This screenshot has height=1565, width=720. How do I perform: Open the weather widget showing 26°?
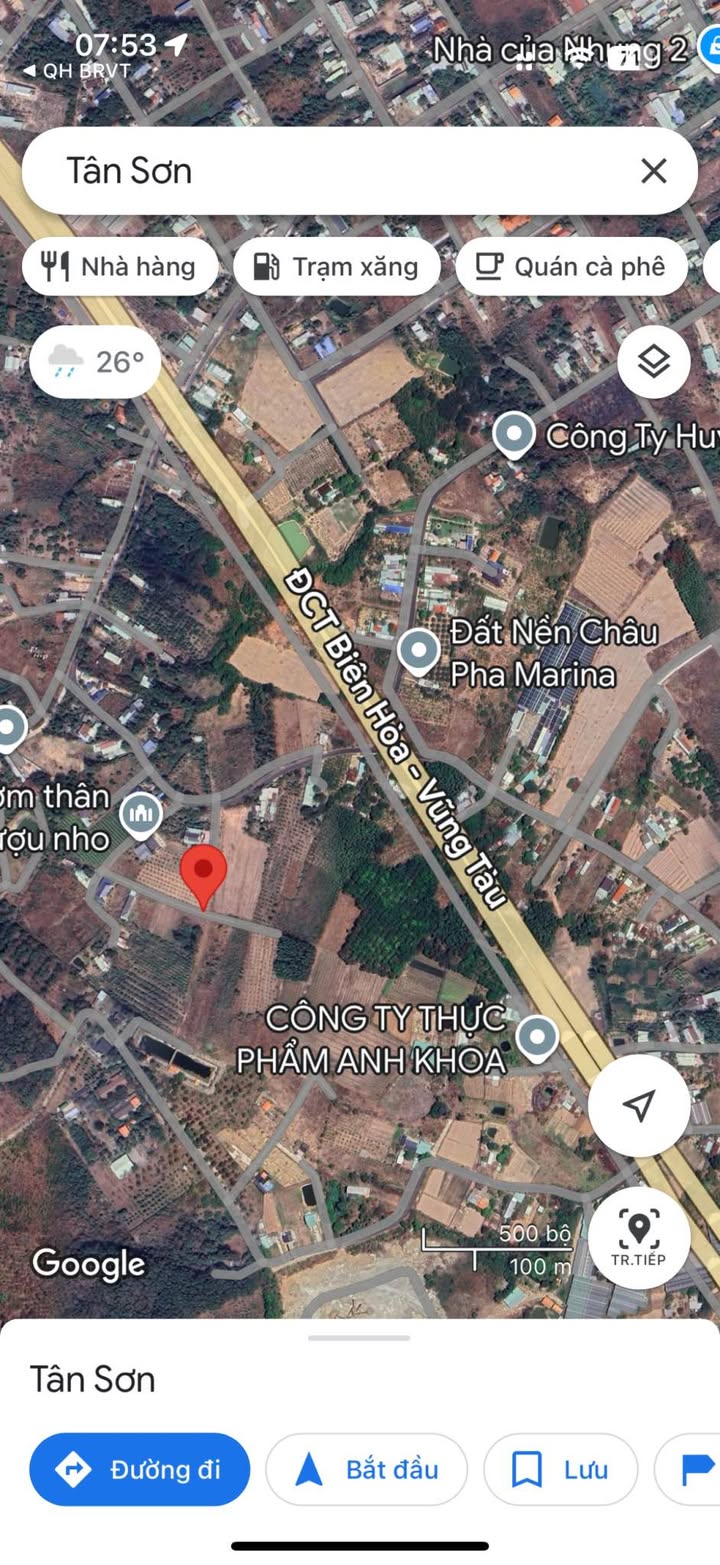[96, 362]
